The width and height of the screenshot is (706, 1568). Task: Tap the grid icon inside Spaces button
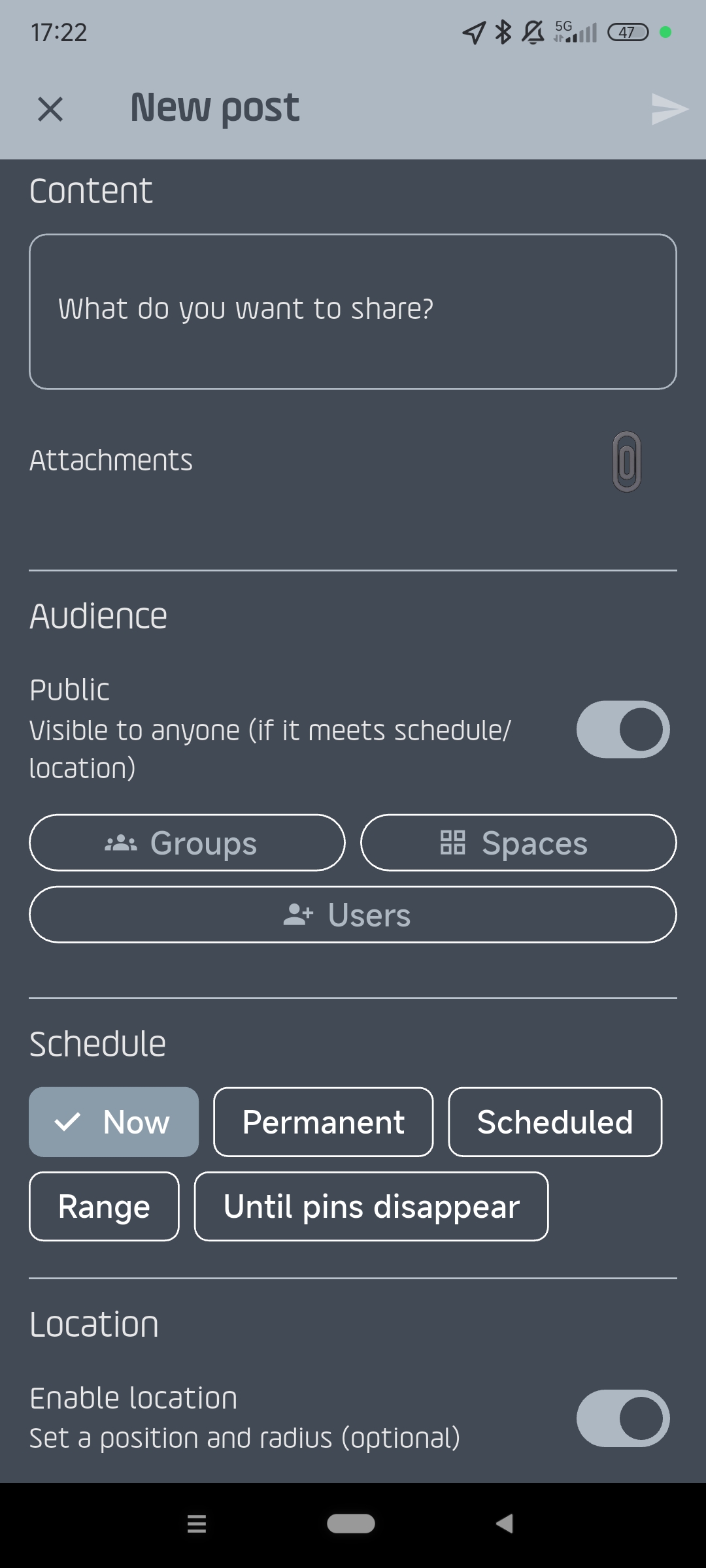[454, 842]
